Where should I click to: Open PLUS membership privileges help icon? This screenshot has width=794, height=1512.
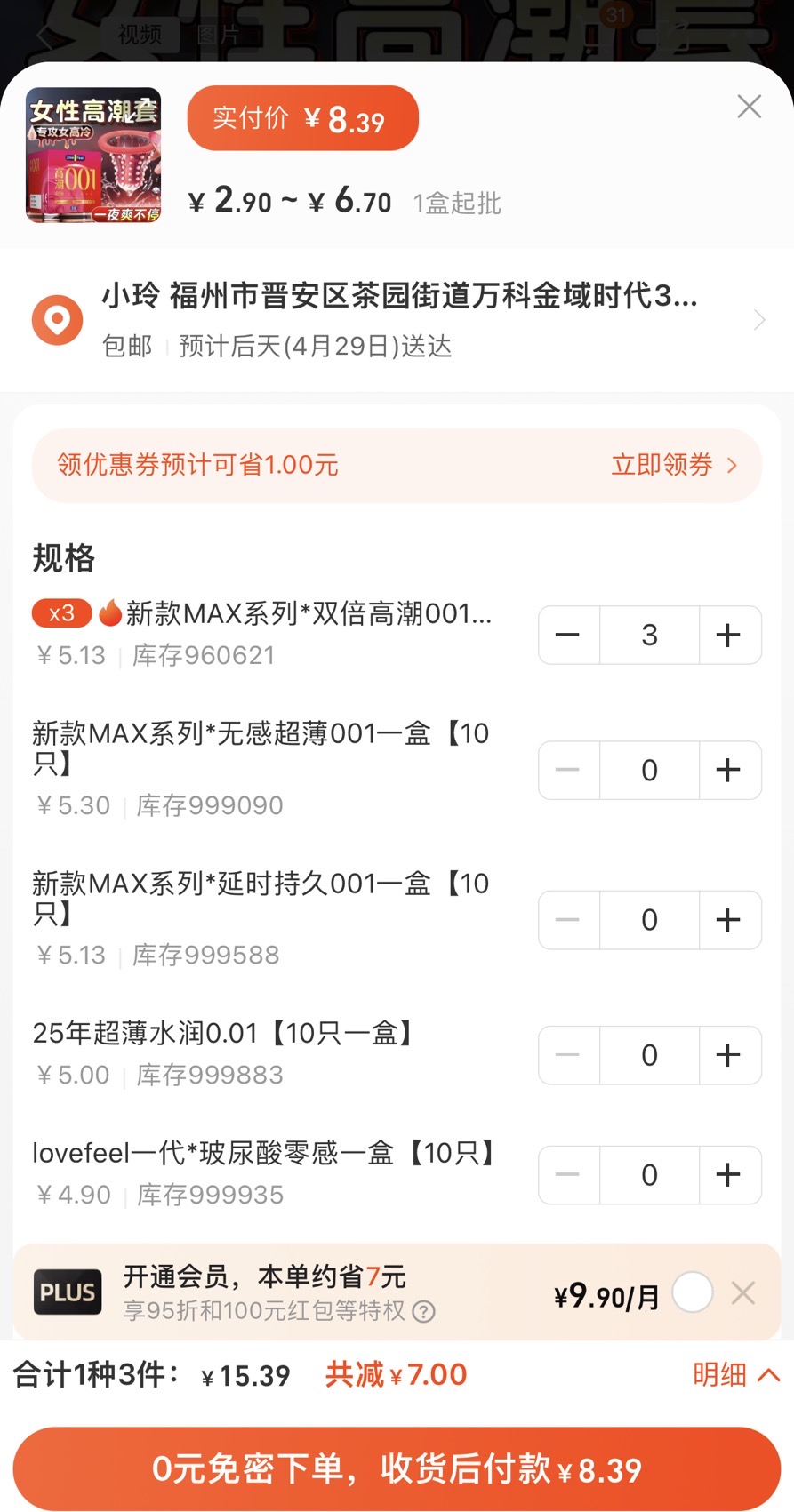pos(424,1312)
